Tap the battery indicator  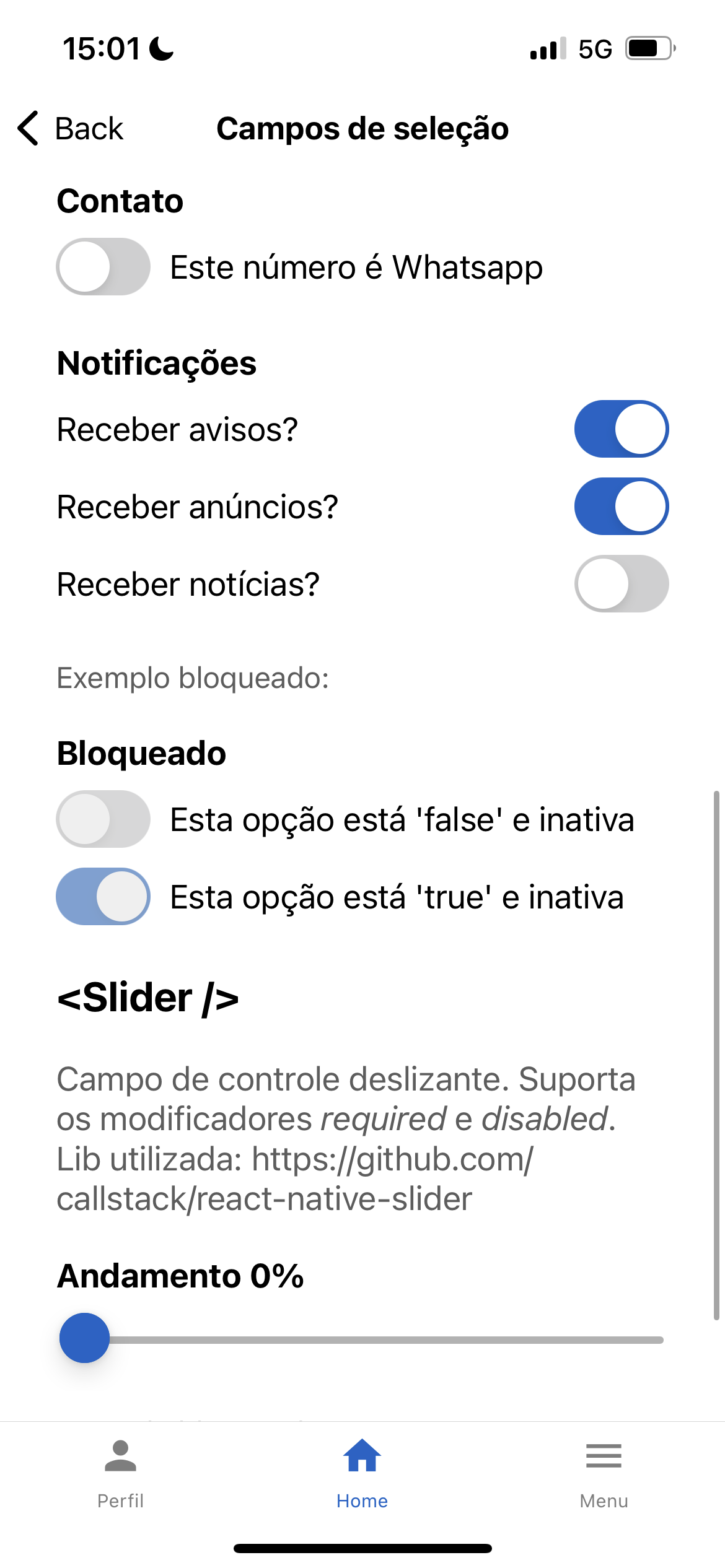coord(649,50)
